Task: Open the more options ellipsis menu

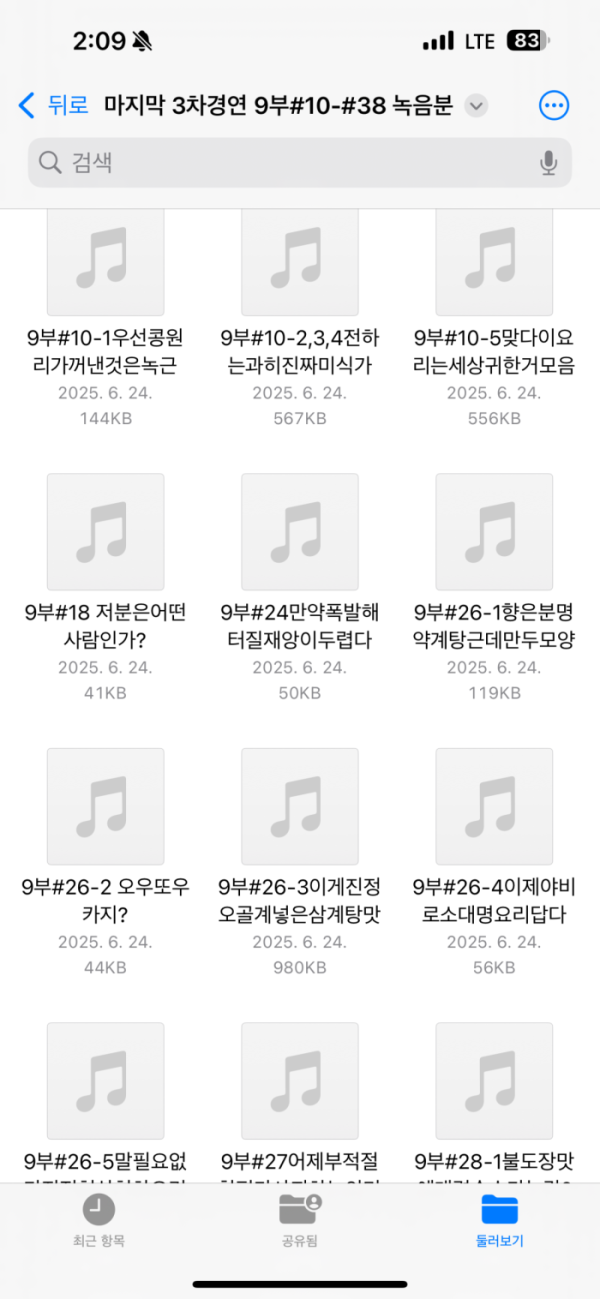Action: pos(553,105)
